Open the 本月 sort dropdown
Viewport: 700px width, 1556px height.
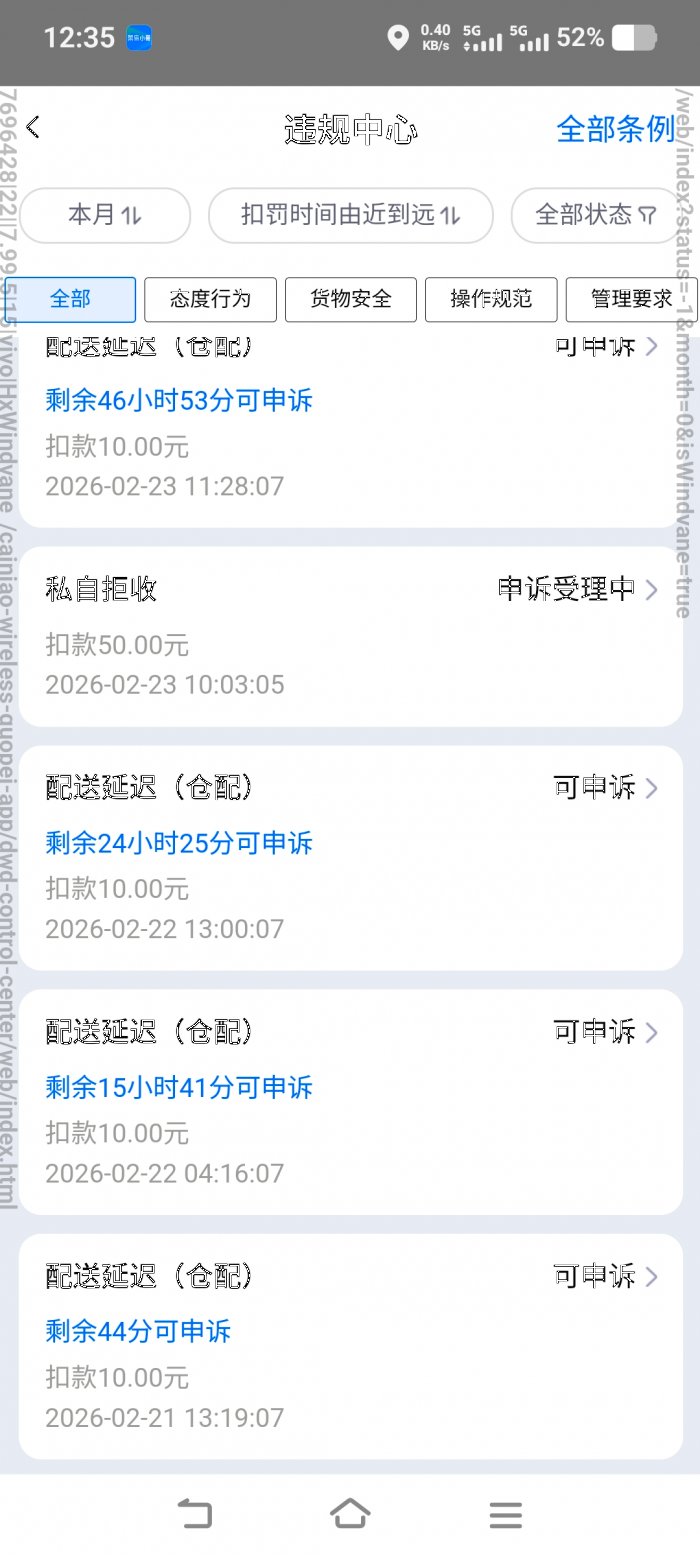pos(105,215)
